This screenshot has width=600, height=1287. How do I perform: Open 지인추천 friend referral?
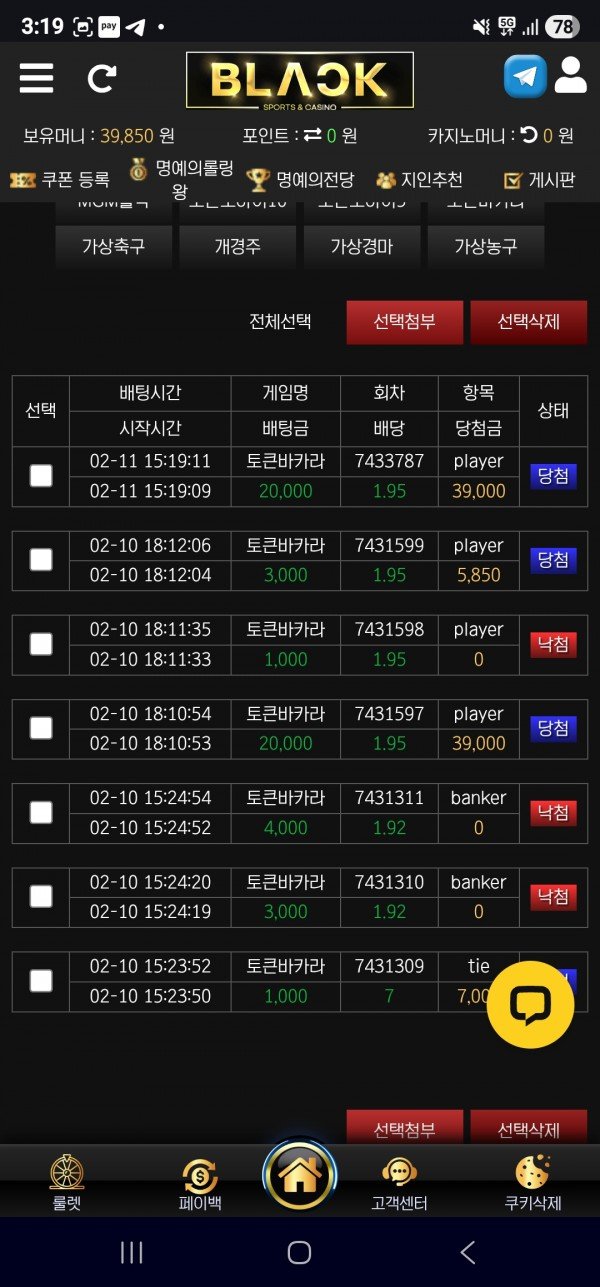(x=419, y=180)
